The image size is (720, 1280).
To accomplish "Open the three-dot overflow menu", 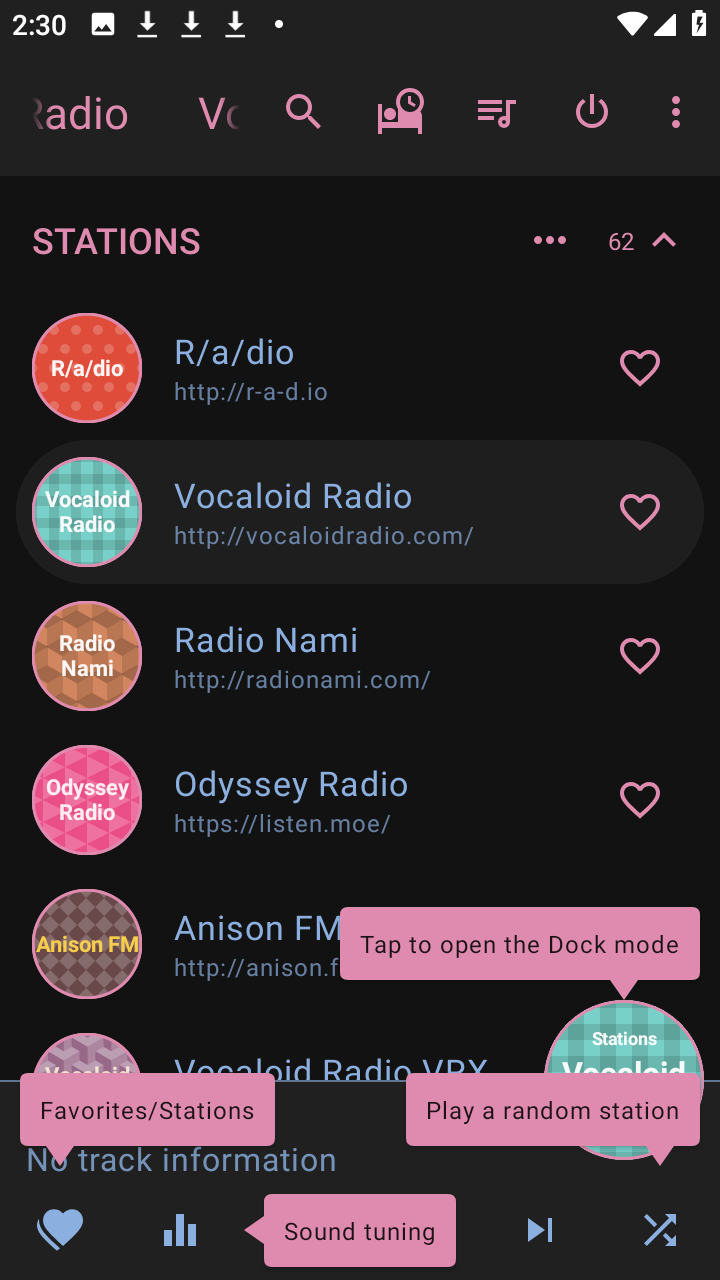I will click(675, 112).
